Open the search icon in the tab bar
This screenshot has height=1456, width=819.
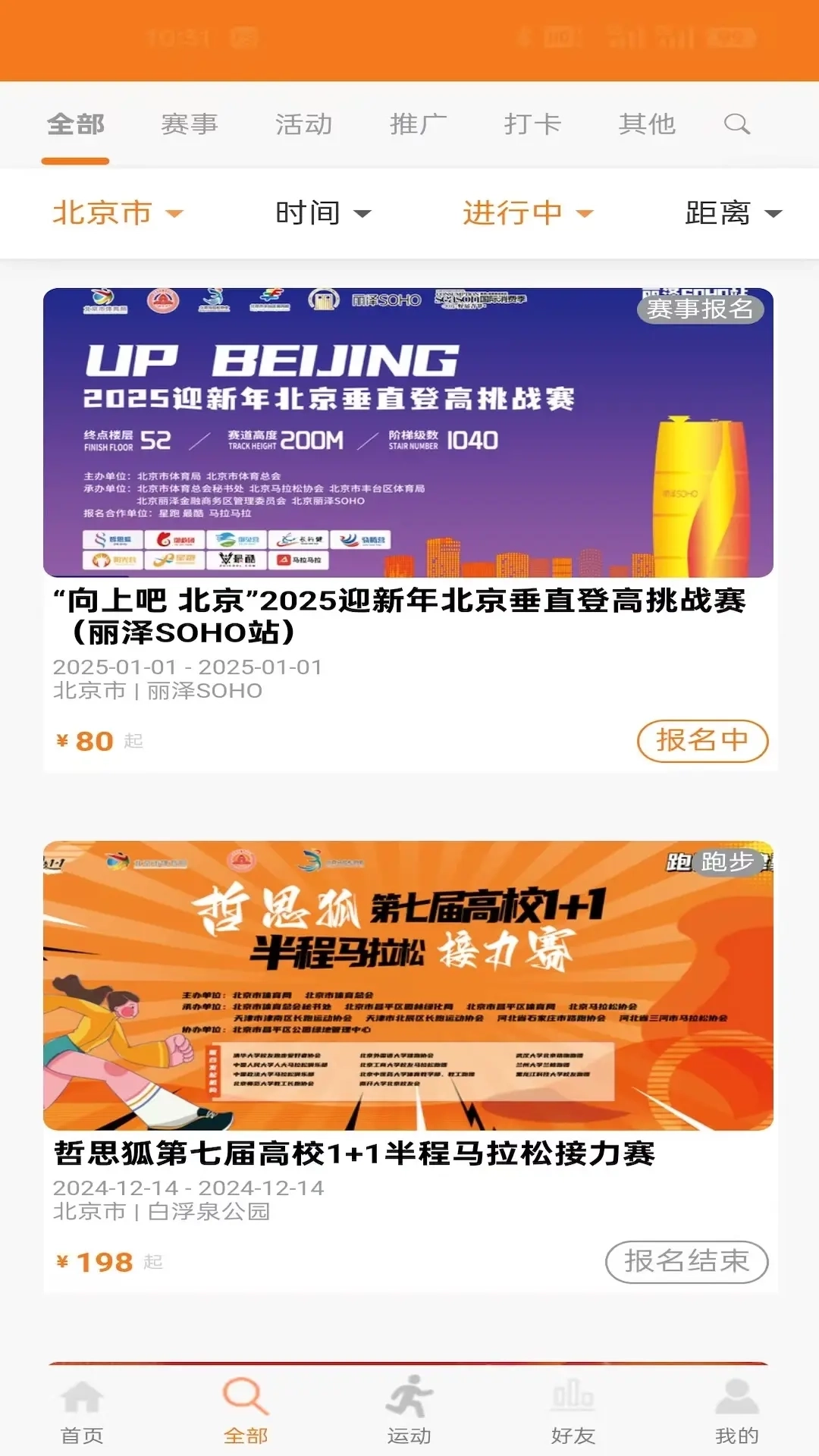click(x=736, y=124)
